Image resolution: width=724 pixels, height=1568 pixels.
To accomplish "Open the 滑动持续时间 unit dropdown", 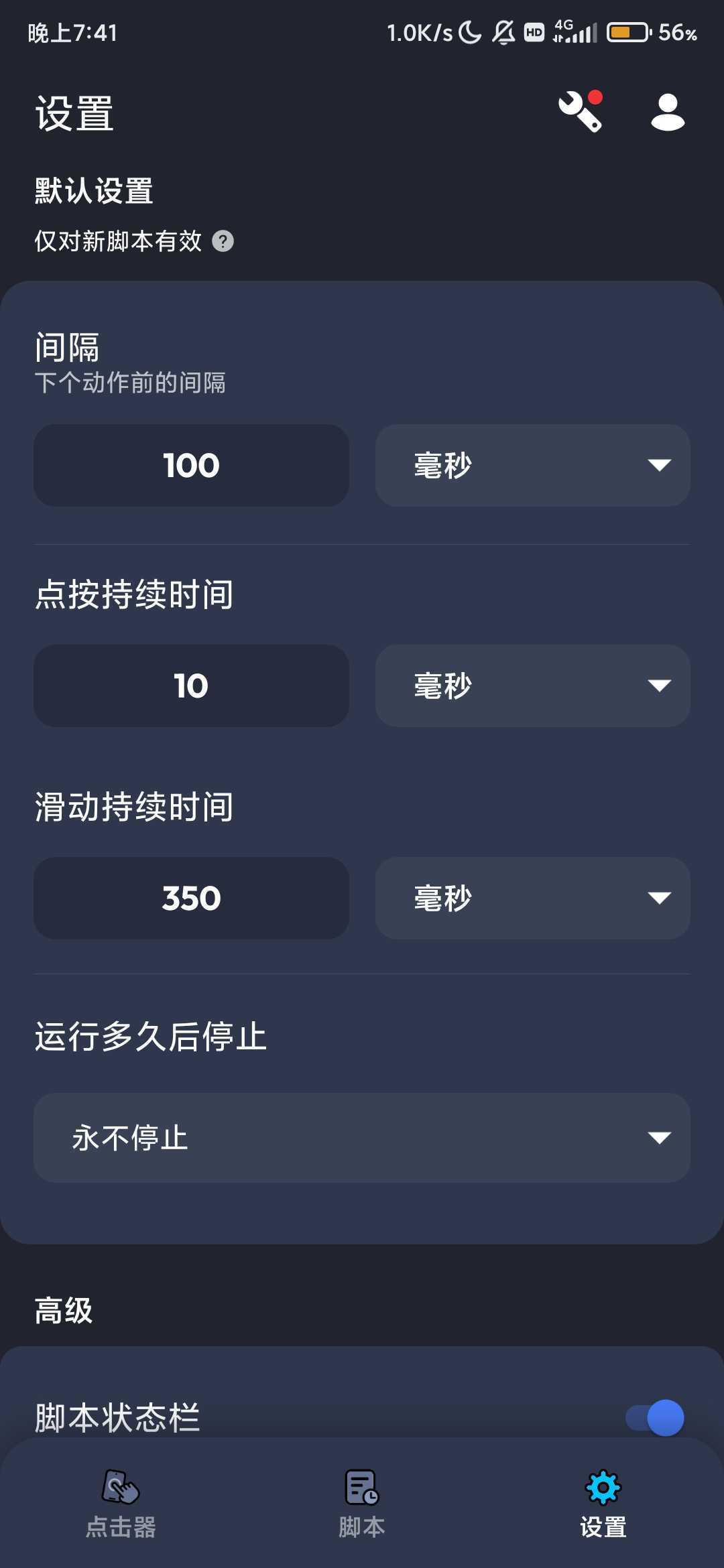I will pos(532,898).
